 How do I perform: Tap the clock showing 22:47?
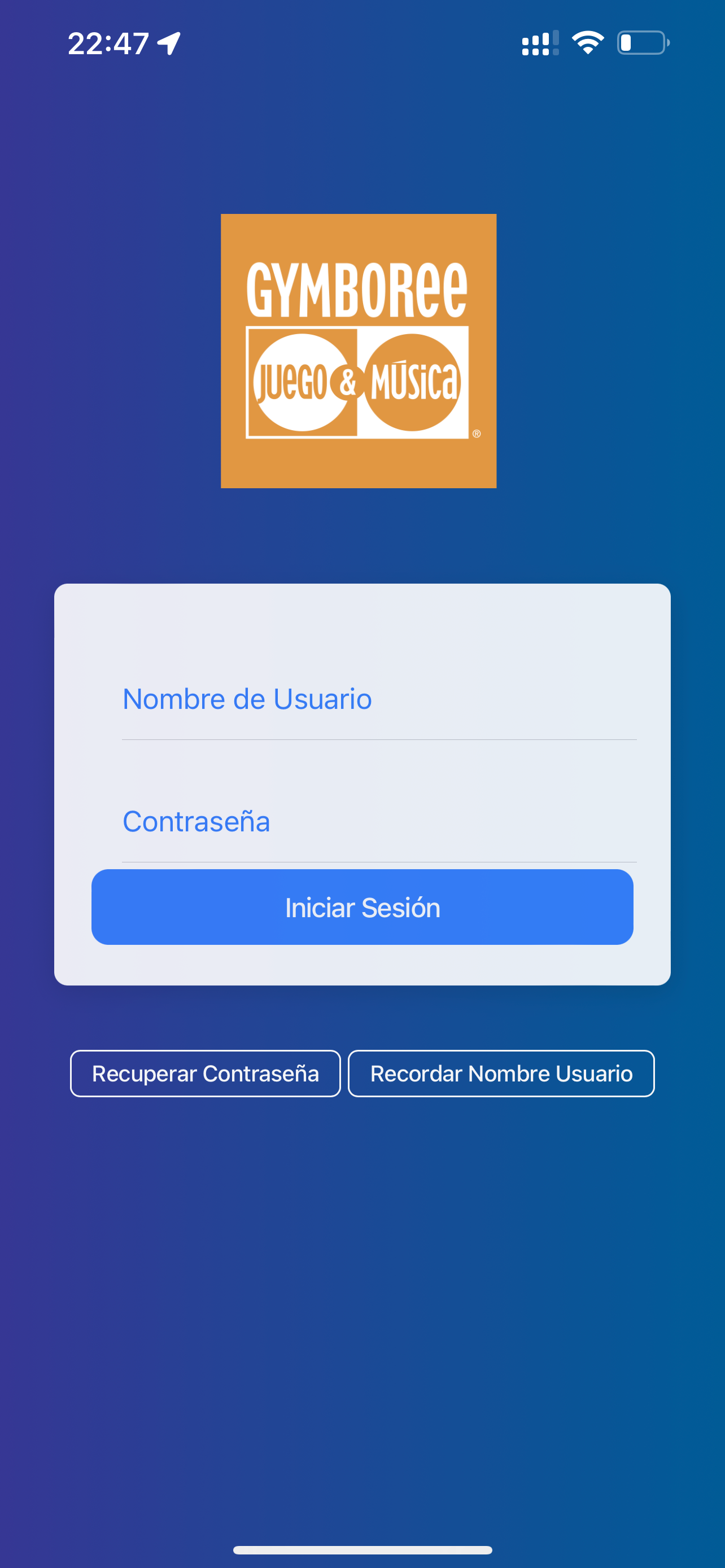pyautogui.click(x=107, y=41)
